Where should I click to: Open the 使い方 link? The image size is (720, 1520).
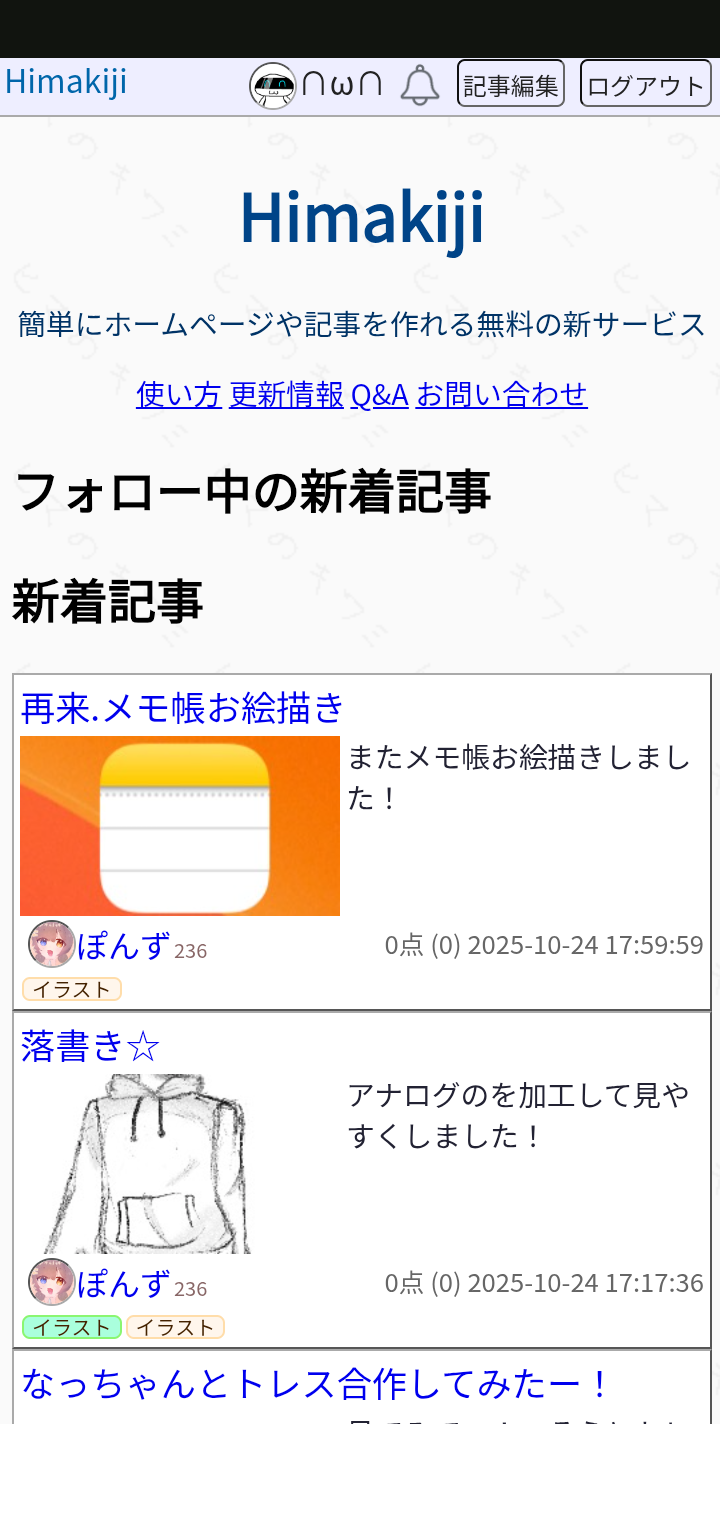point(178,395)
